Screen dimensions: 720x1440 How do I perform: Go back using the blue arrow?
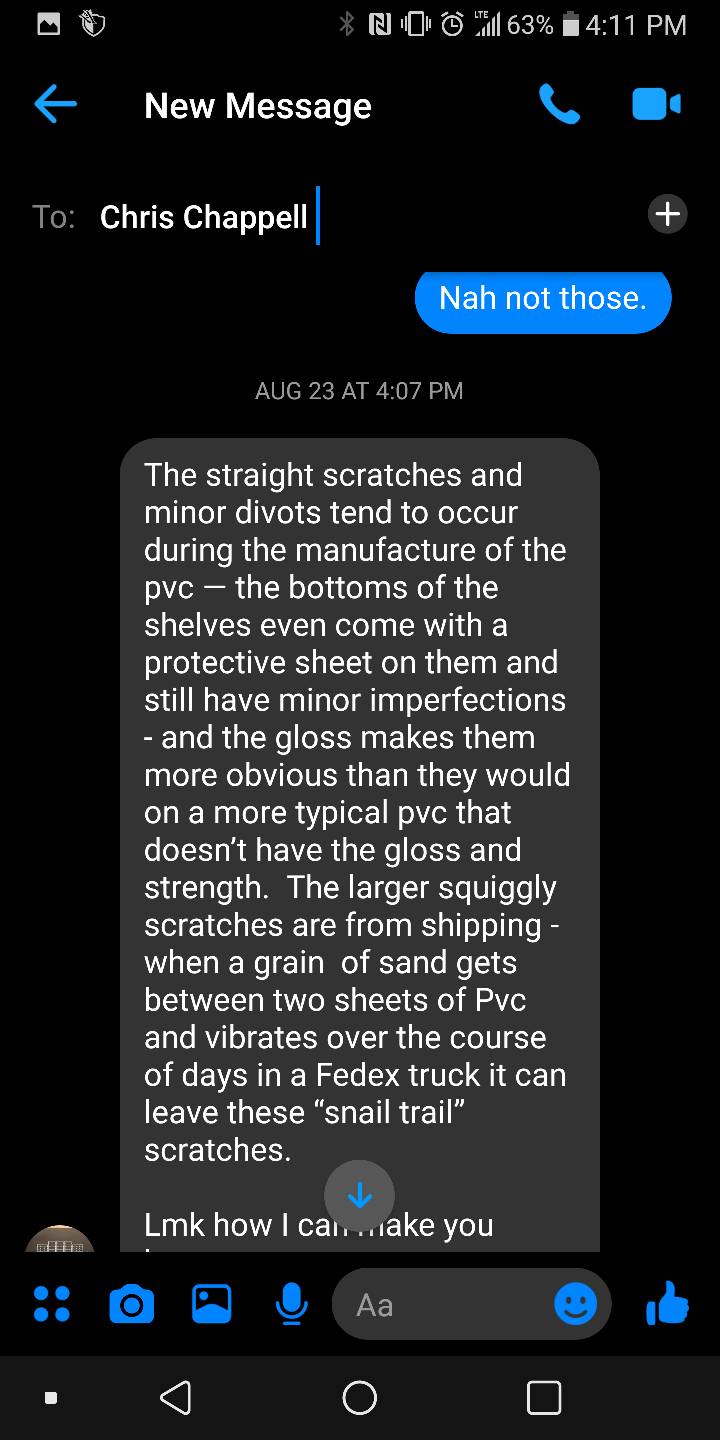coord(55,104)
